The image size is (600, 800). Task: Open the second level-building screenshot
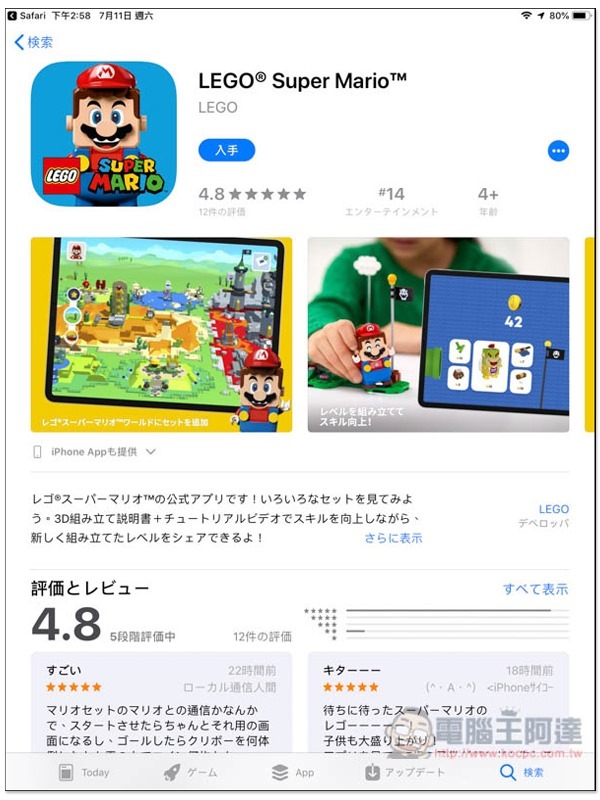point(438,334)
